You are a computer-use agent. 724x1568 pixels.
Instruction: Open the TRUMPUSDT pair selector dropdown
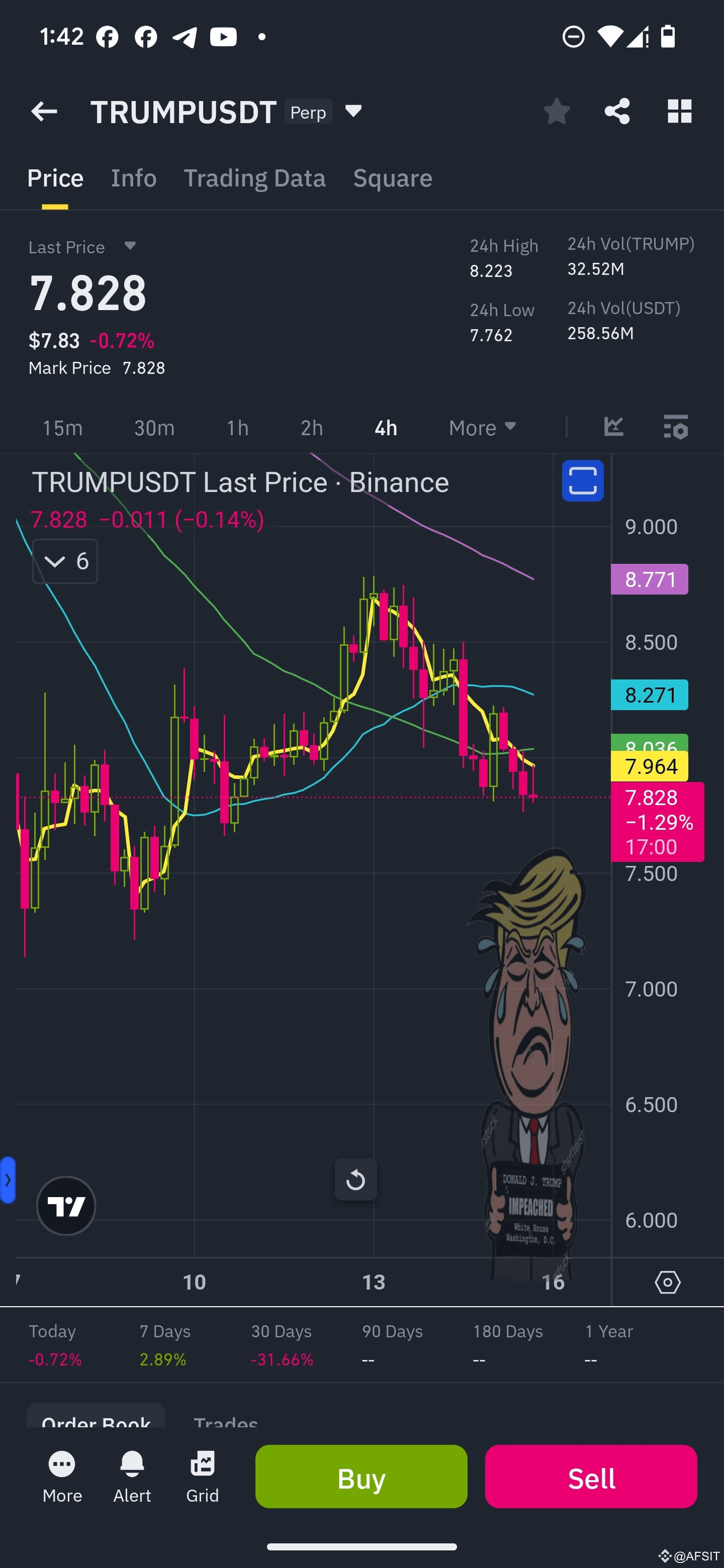point(352,112)
